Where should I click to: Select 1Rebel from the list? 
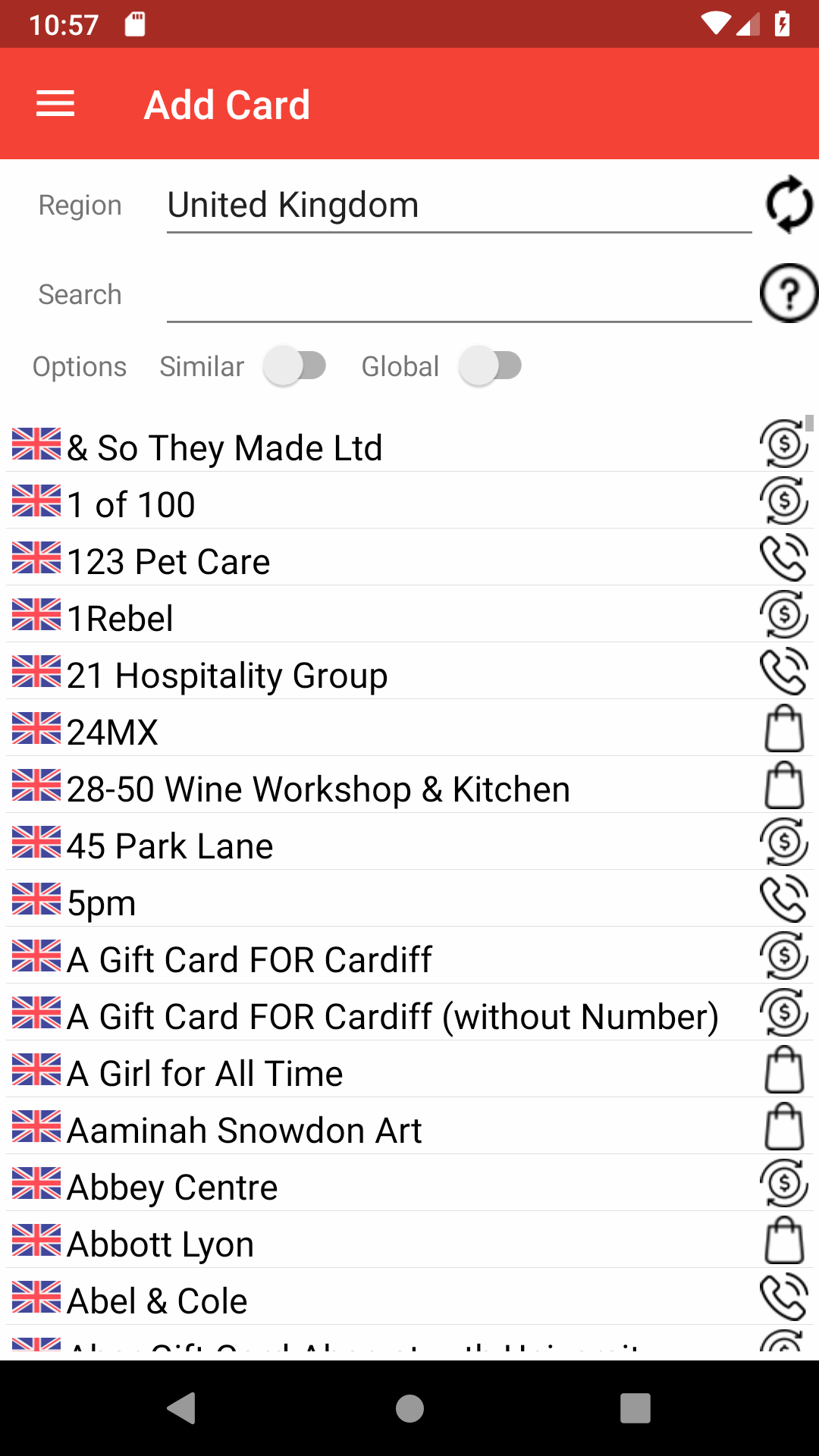coord(121,618)
